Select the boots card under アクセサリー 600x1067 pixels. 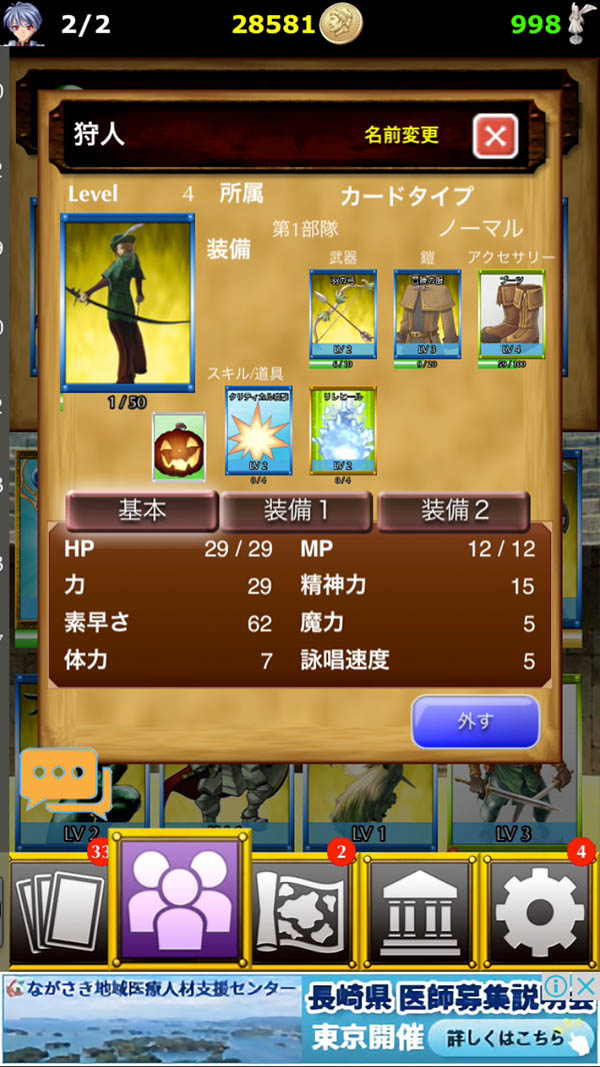(511, 313)
